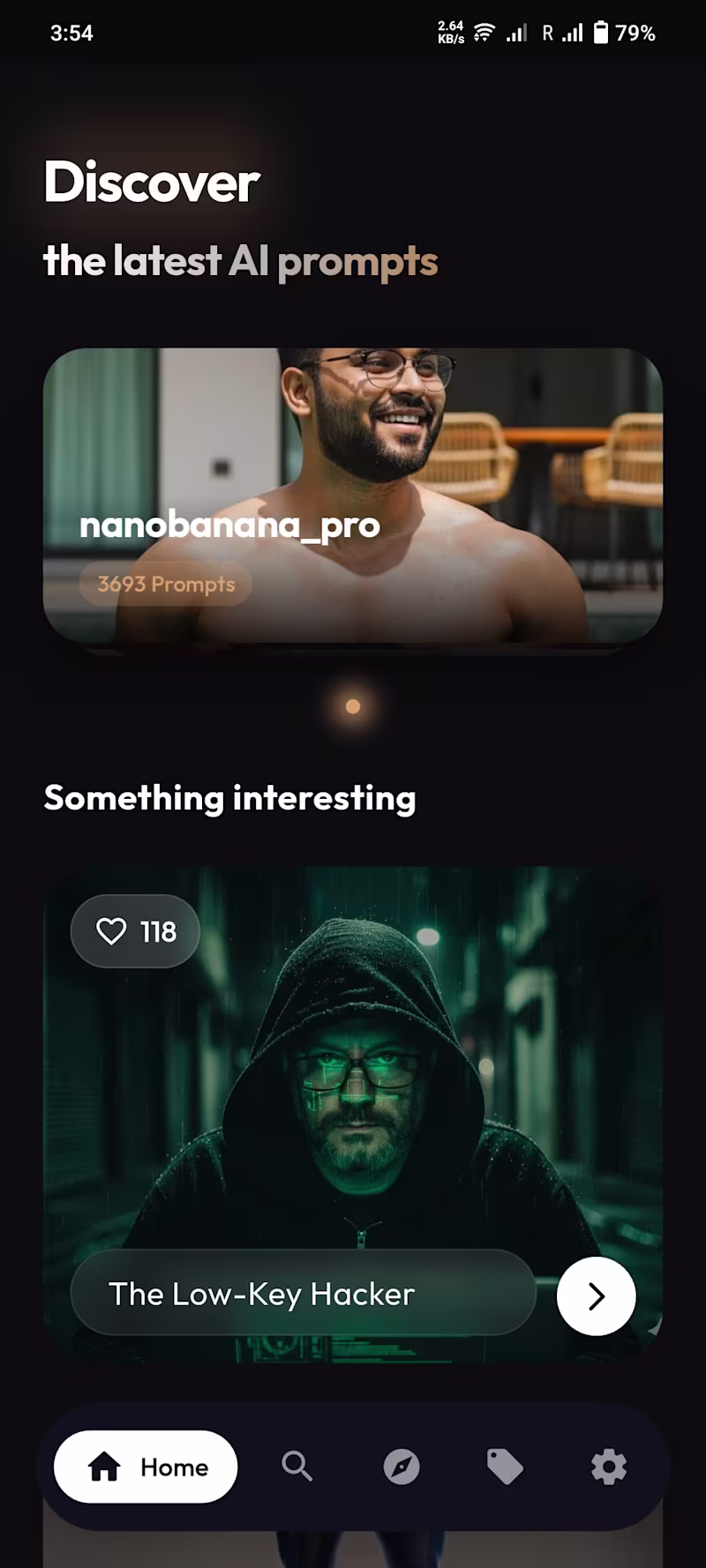Open the 3693 Prompts badge
The width and height of the screenshot is (706, 1568).
(165, 584)
